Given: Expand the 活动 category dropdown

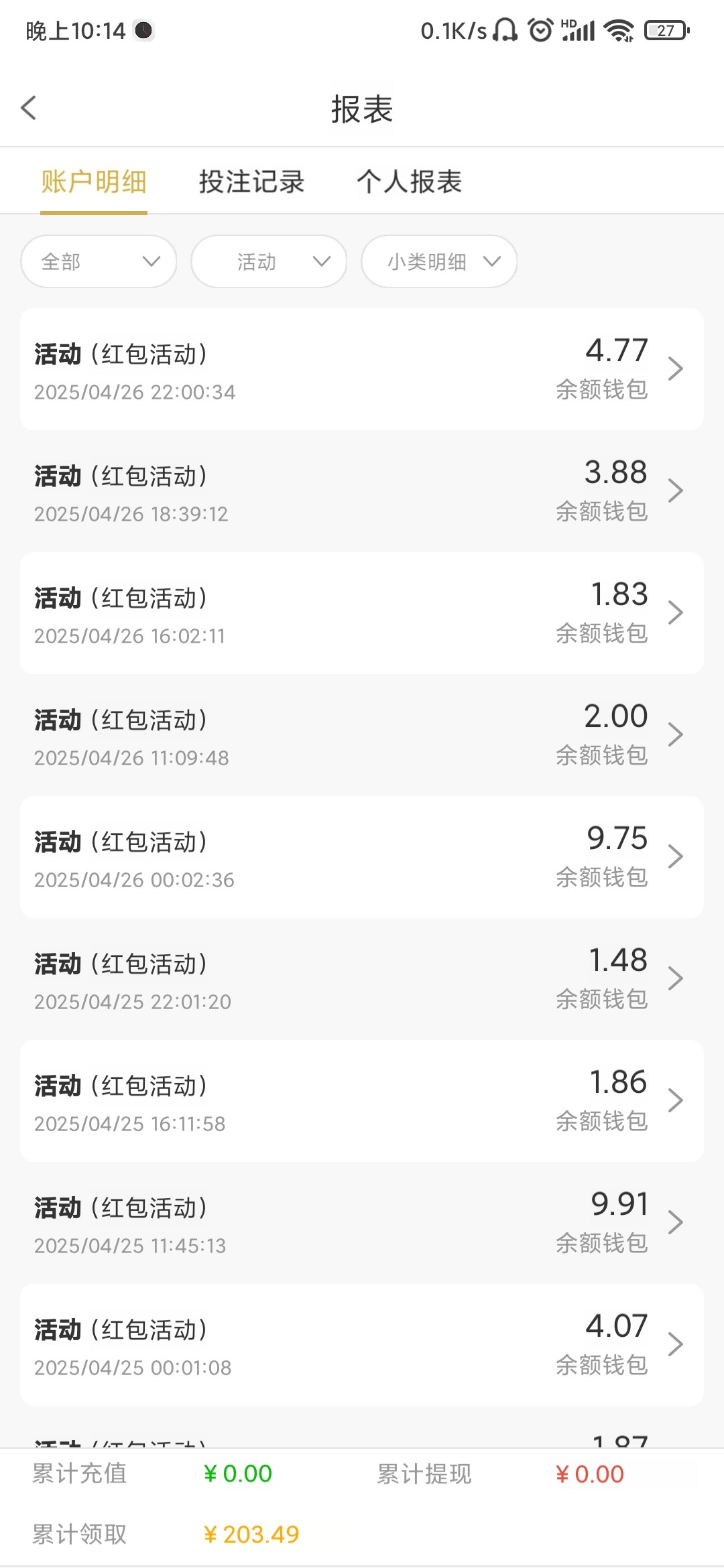Looking at the screenshot, I should 269,261.
